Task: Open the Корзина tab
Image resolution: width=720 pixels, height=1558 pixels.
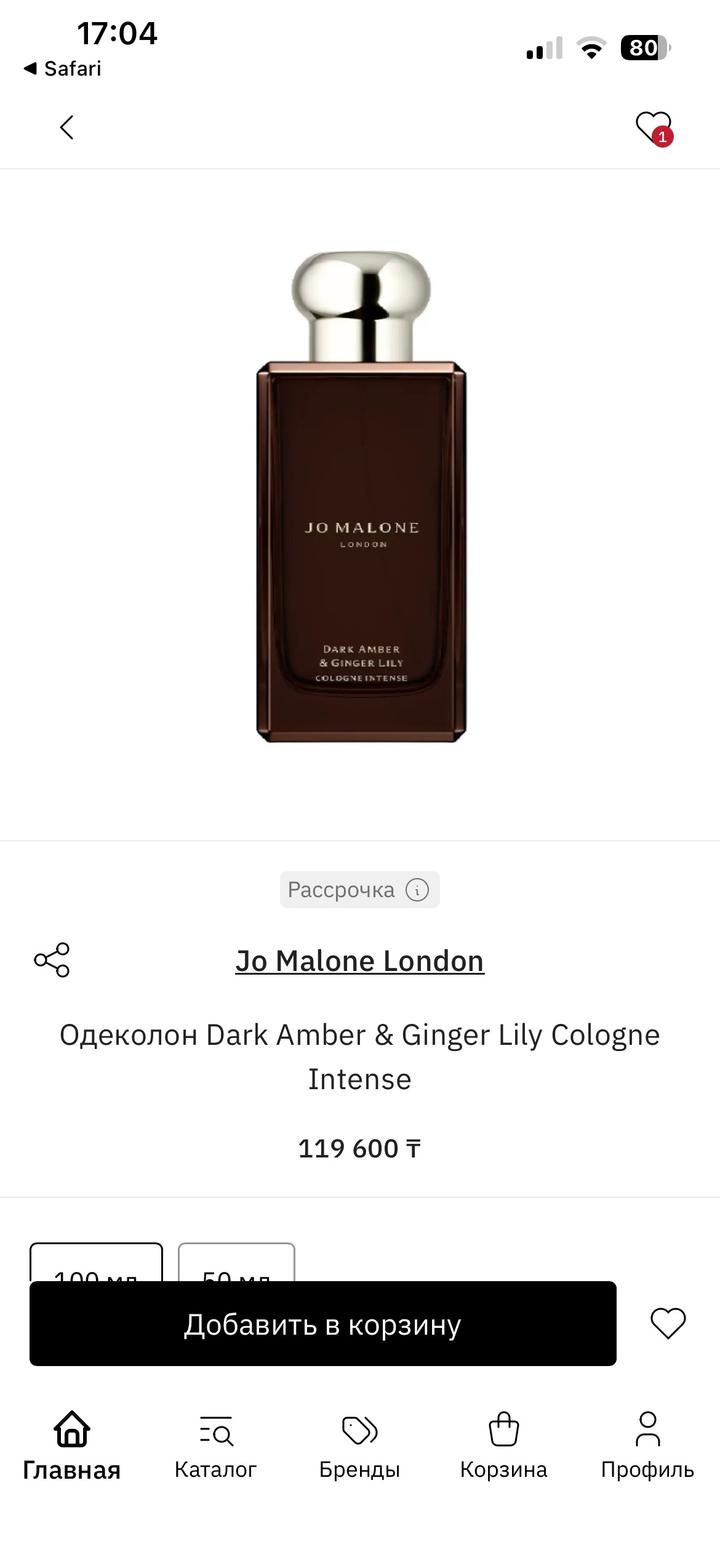Action: click(x=503, y=1445)
